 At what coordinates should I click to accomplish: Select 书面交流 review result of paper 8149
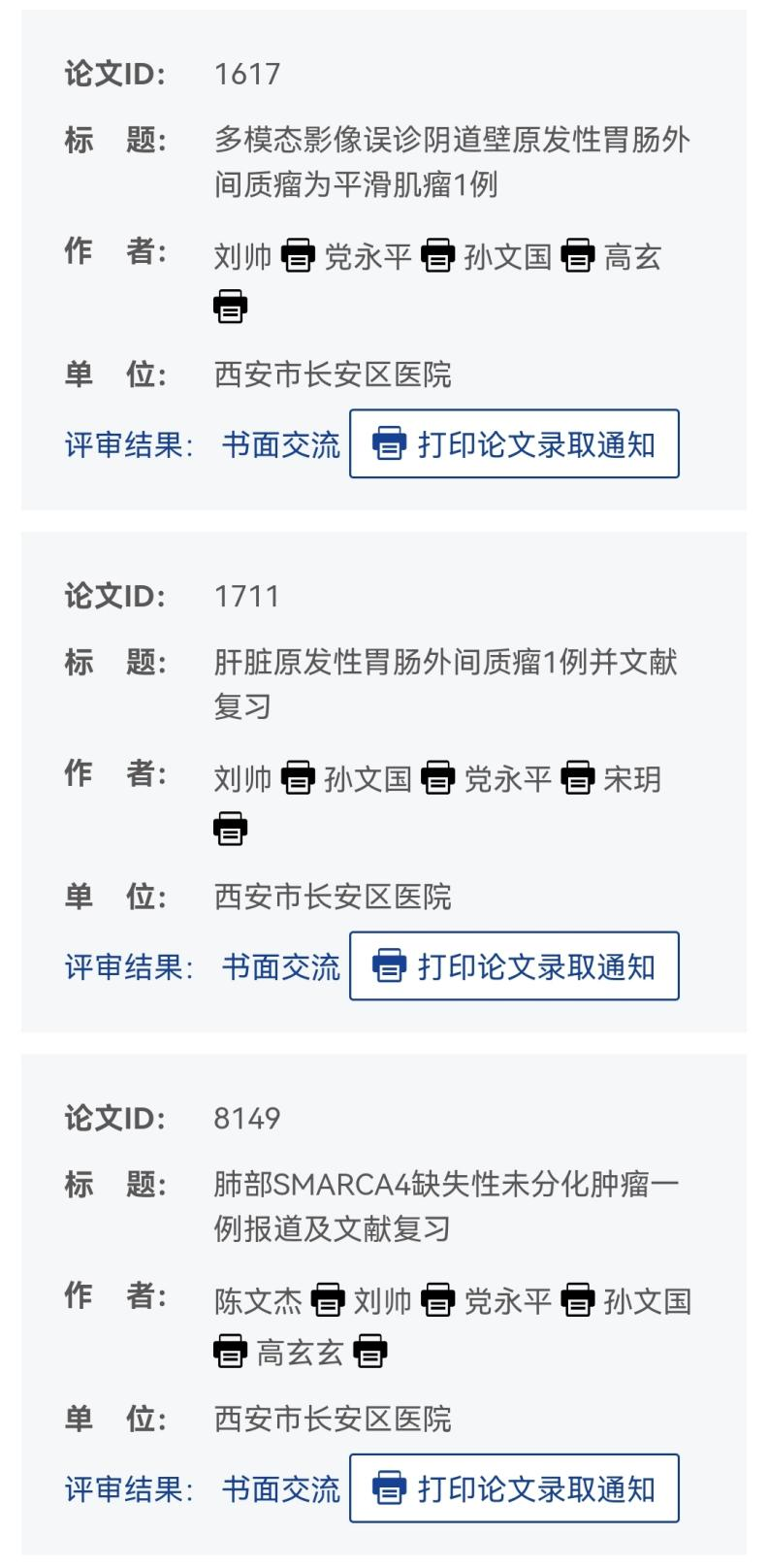point(280,1489)
